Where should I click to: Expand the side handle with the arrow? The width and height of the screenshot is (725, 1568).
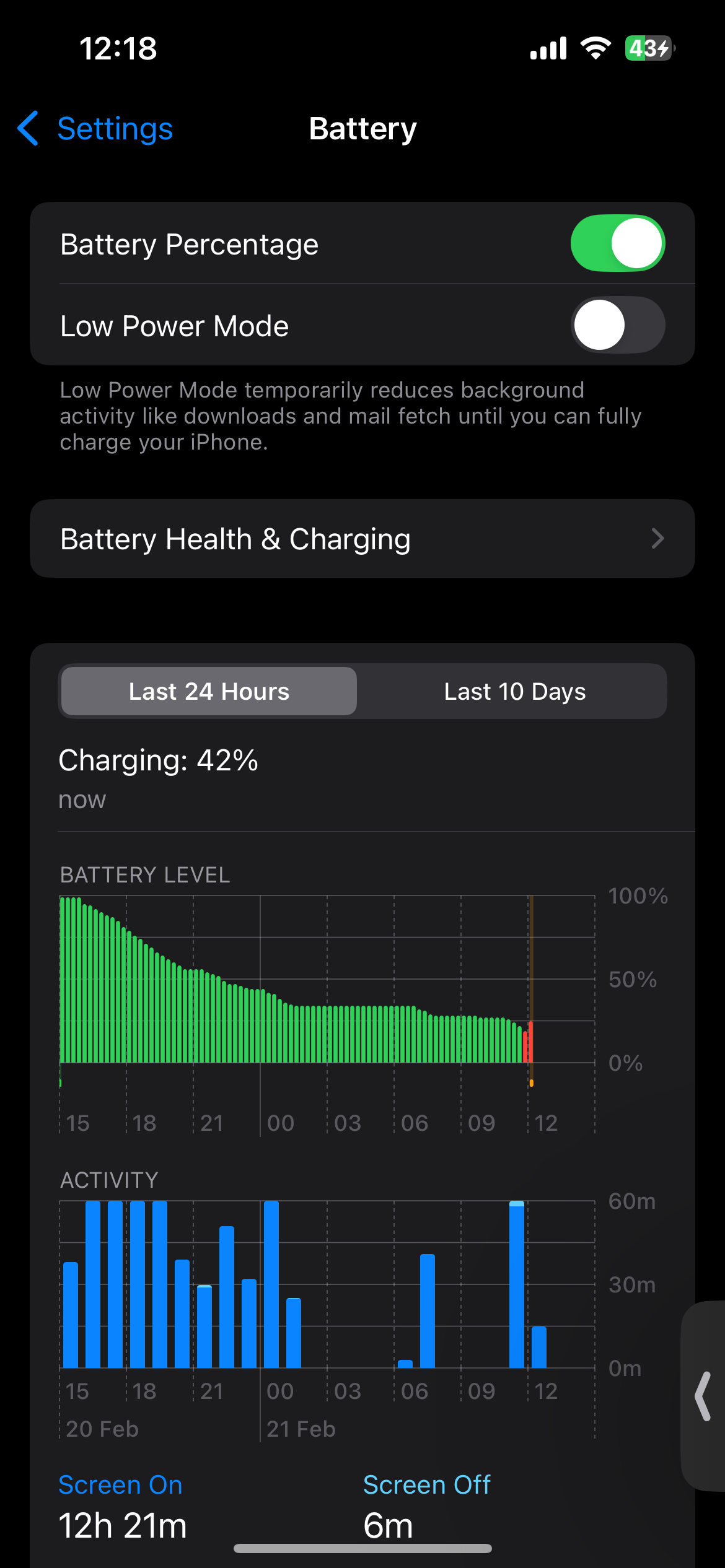(x=703, y=1396)
